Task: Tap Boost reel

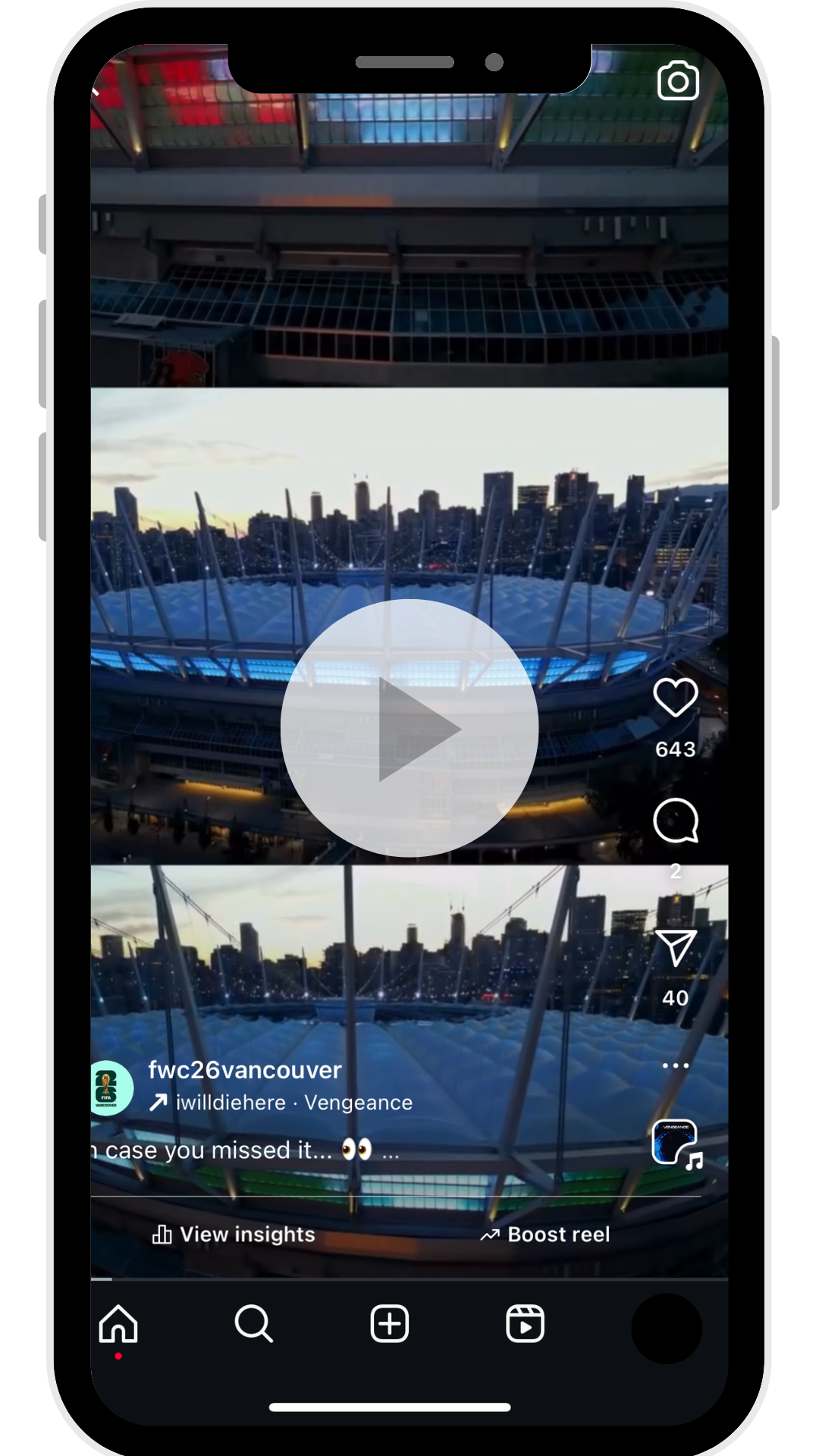Action: click(545, 1235)
